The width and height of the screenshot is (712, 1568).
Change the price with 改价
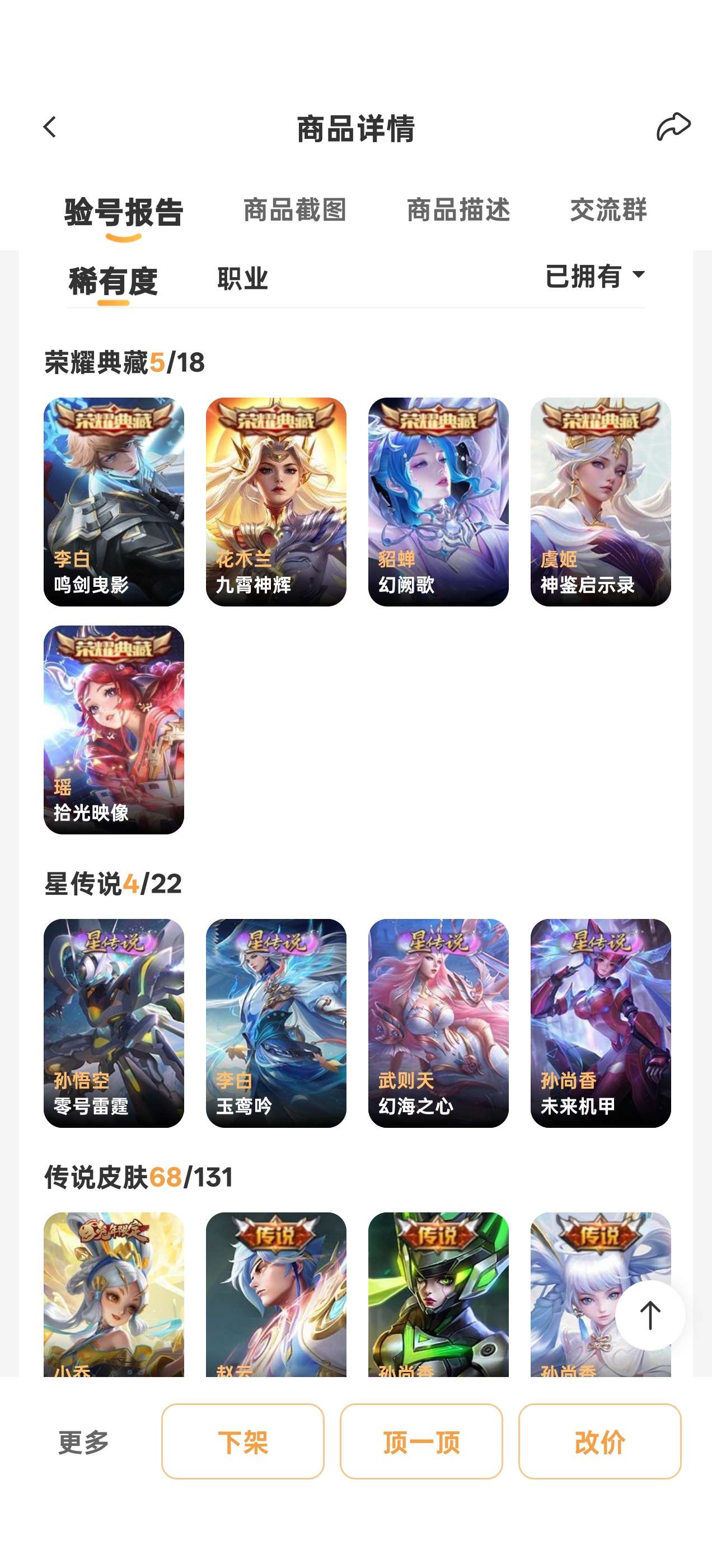click(599, 1441)
